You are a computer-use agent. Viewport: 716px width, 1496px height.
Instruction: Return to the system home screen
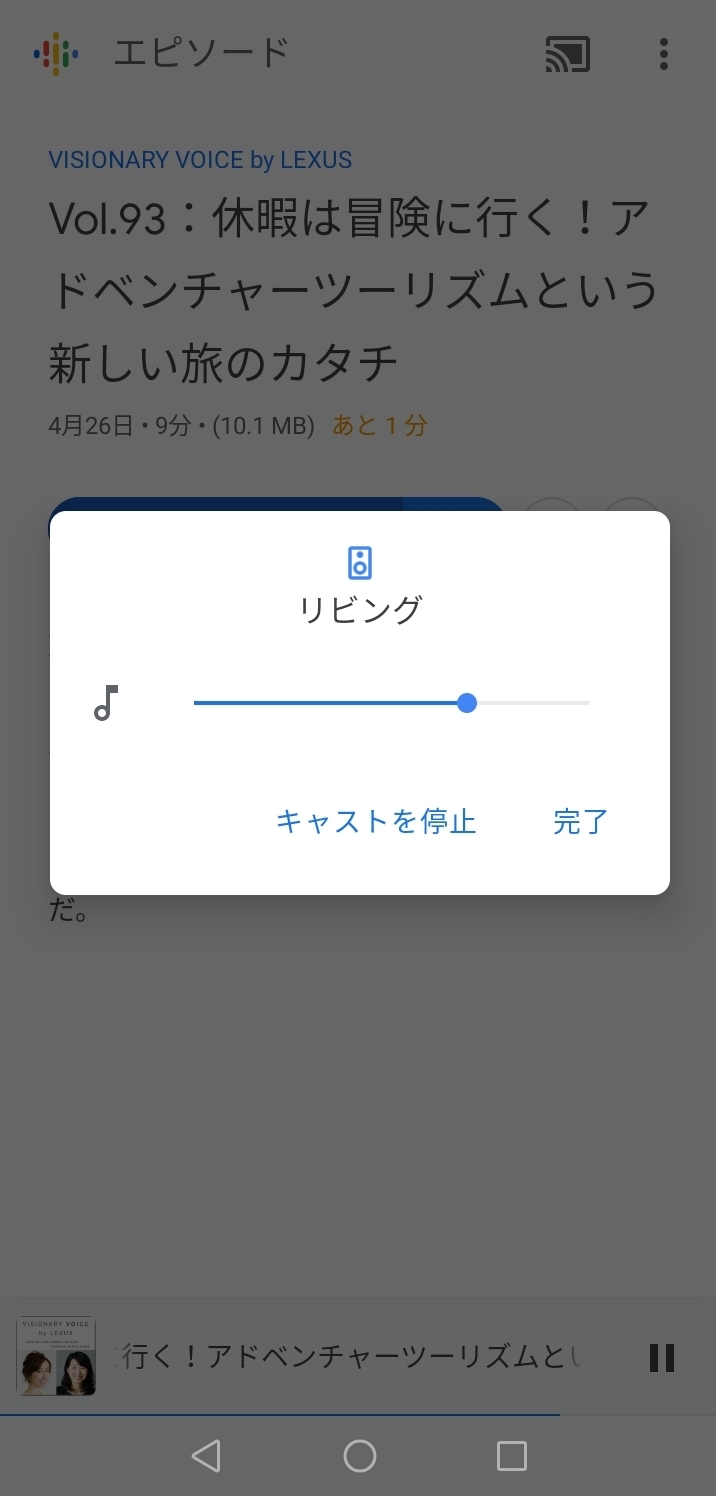[x=359, y=1455]
